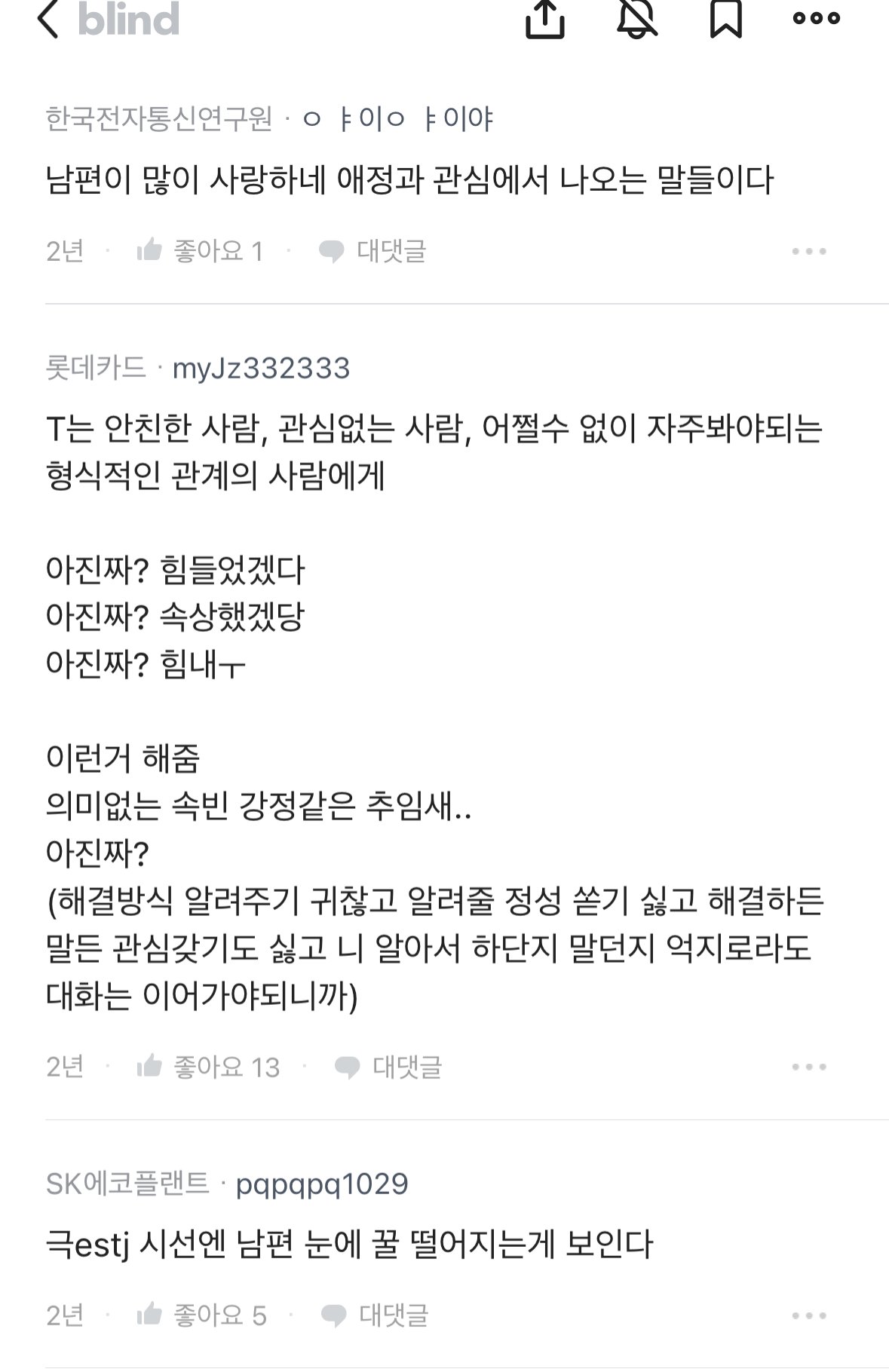Share this Blind post
Screen dimensions: 889x1372
pyautogui.click(x=544, y=19)
